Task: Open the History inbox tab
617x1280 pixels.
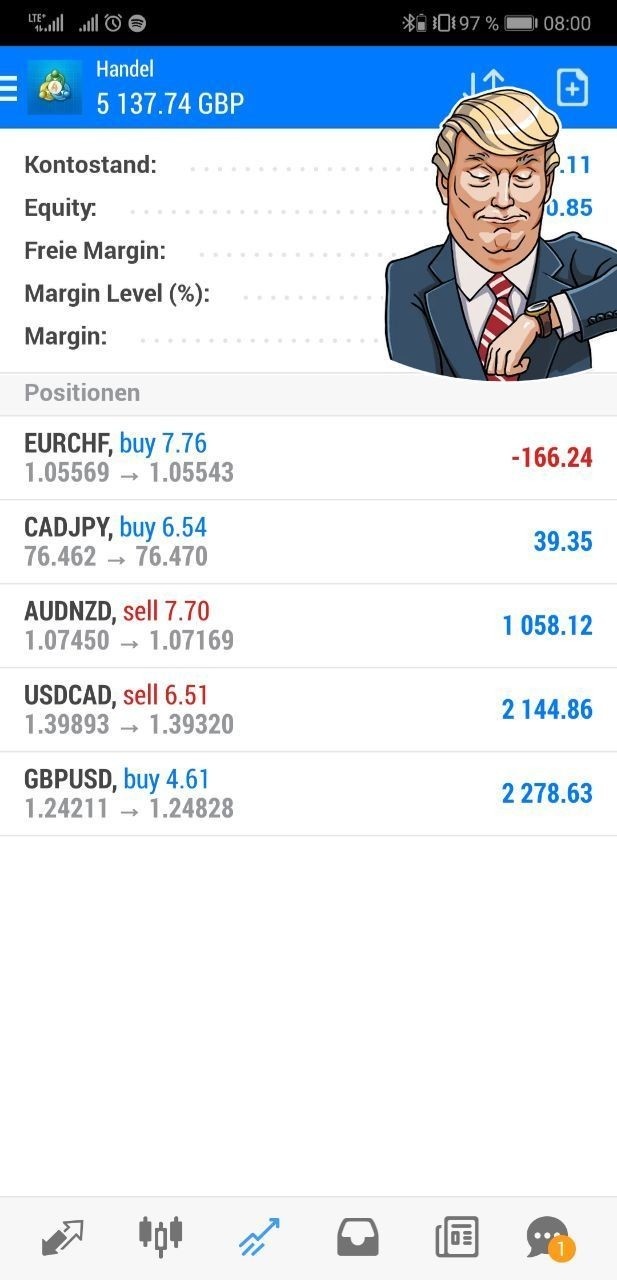Action: [357, 1237]
